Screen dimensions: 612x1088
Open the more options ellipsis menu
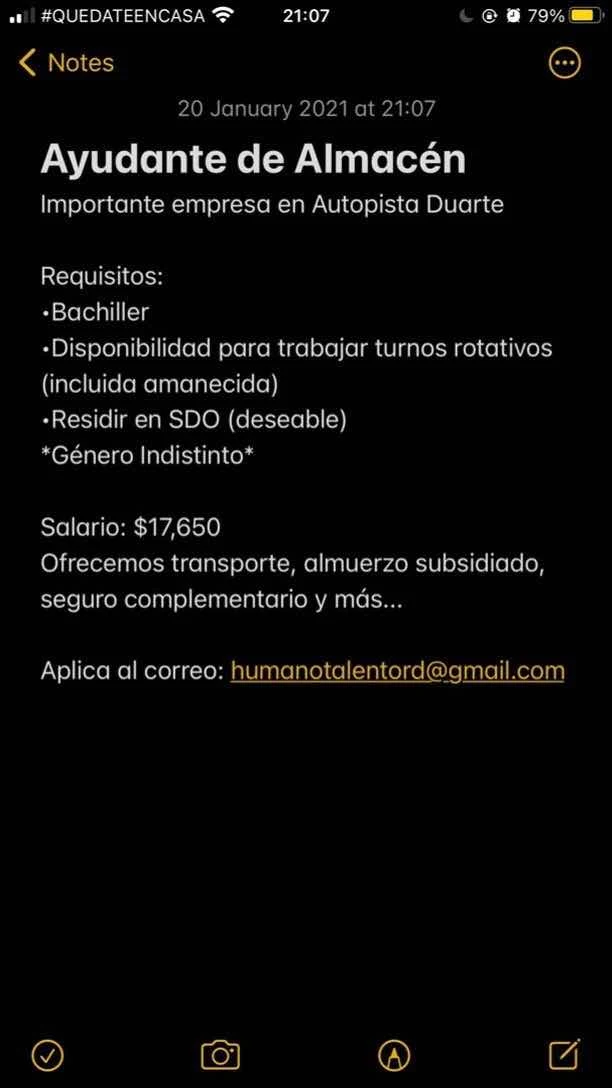click(565, 63)
